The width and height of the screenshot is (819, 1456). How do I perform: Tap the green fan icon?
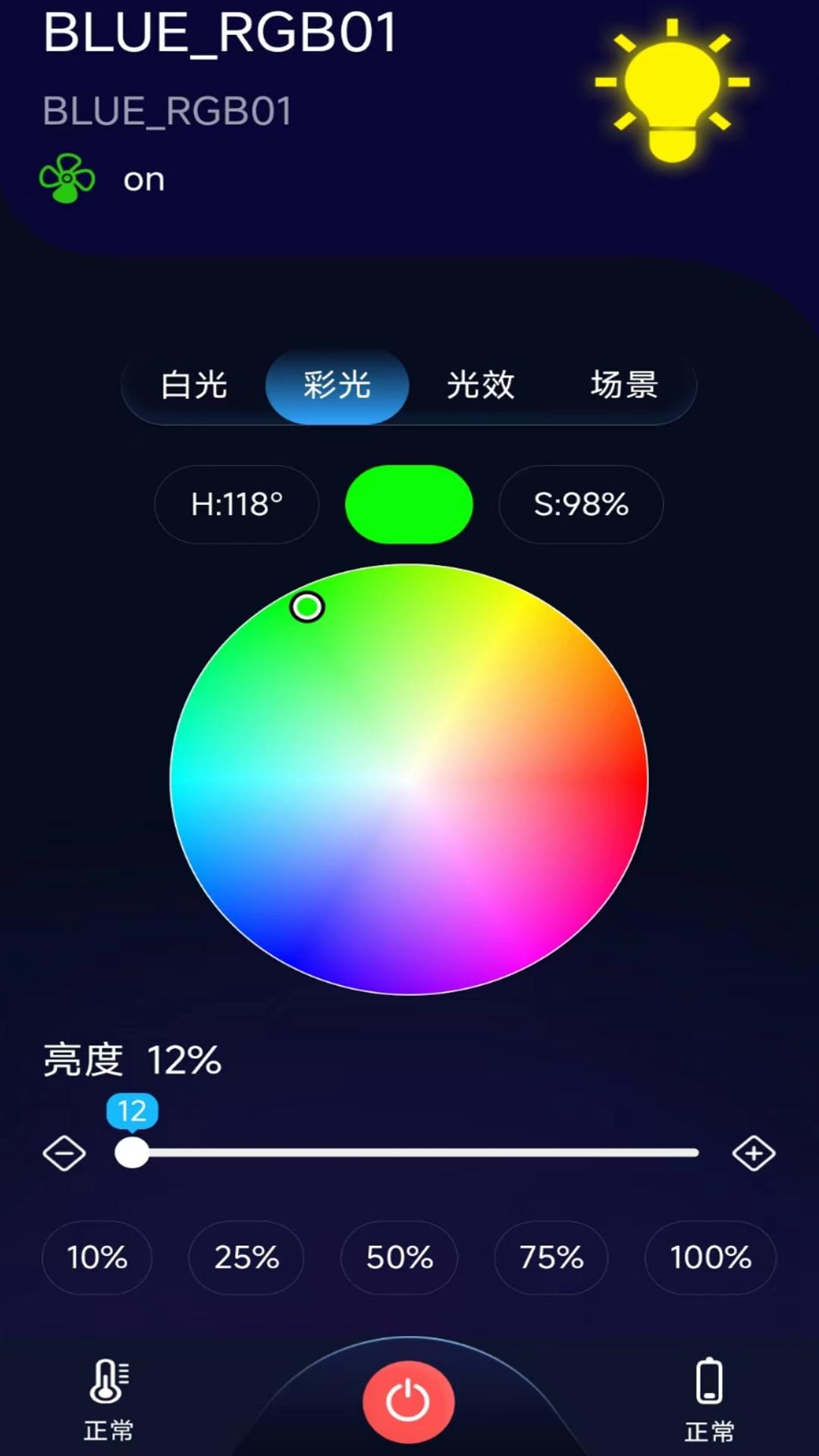coord(67,179)
